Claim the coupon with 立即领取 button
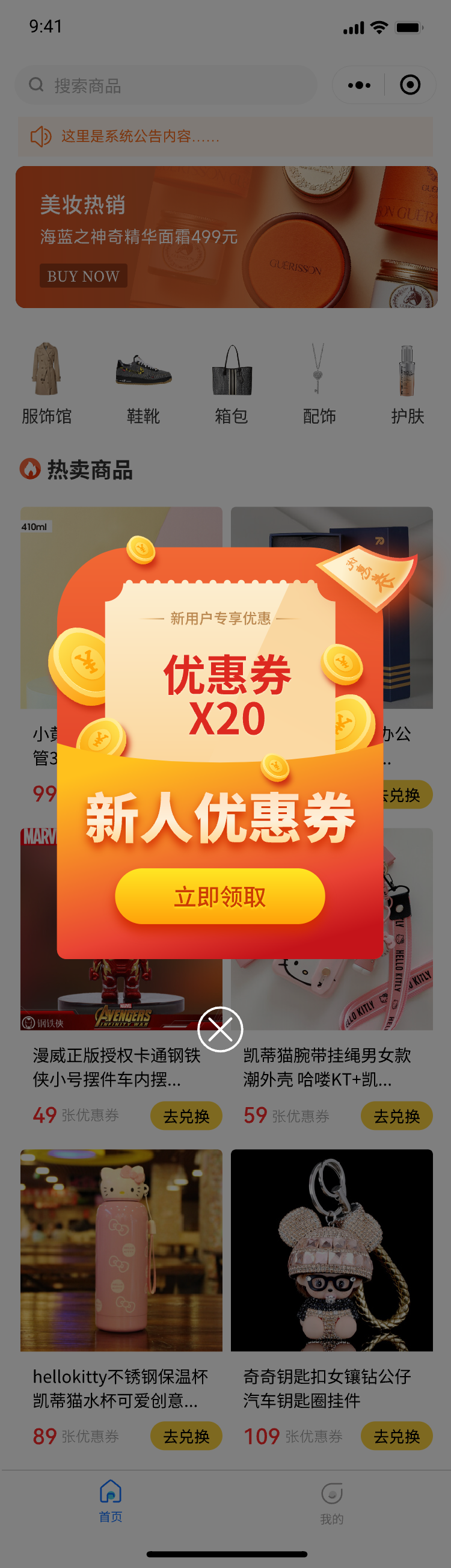The width and height of the screenshot is (451, 1568). pyautogui.click(x=219, y=896)
